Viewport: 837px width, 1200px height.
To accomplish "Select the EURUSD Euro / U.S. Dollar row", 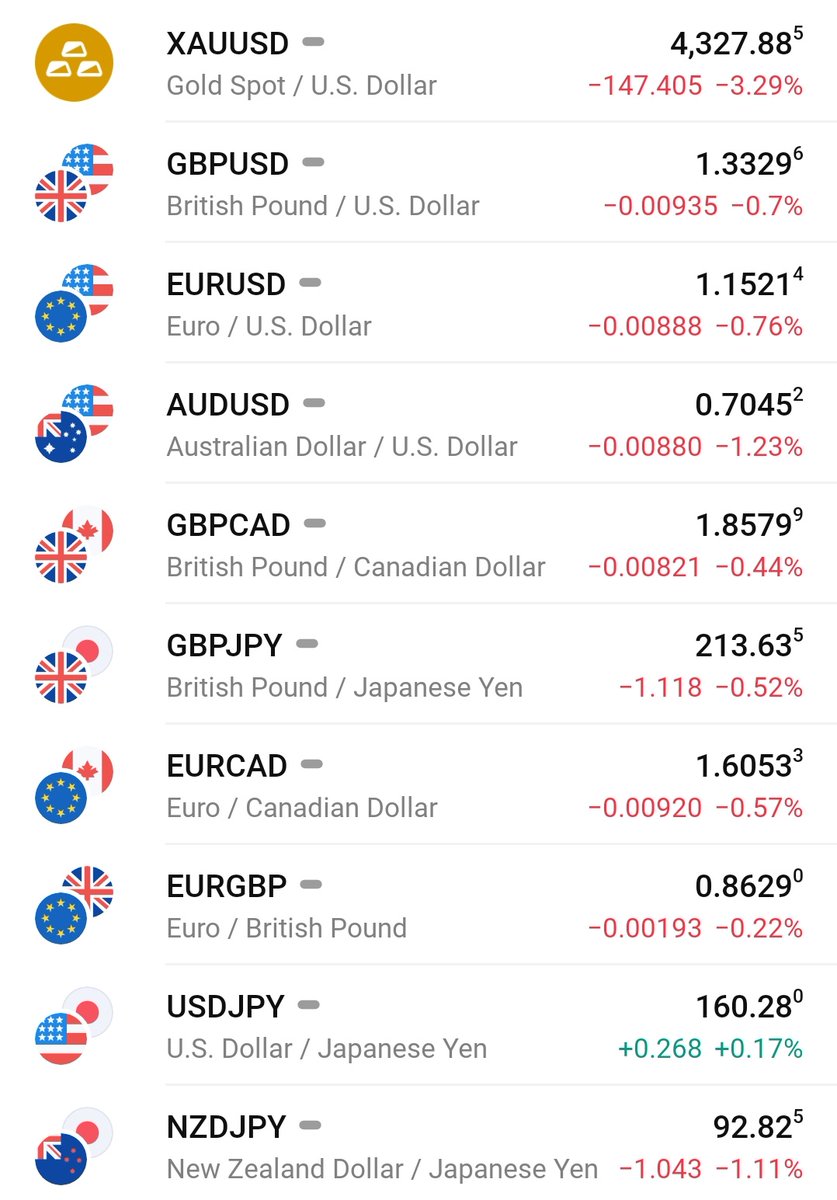I will [x=418, y=302].
